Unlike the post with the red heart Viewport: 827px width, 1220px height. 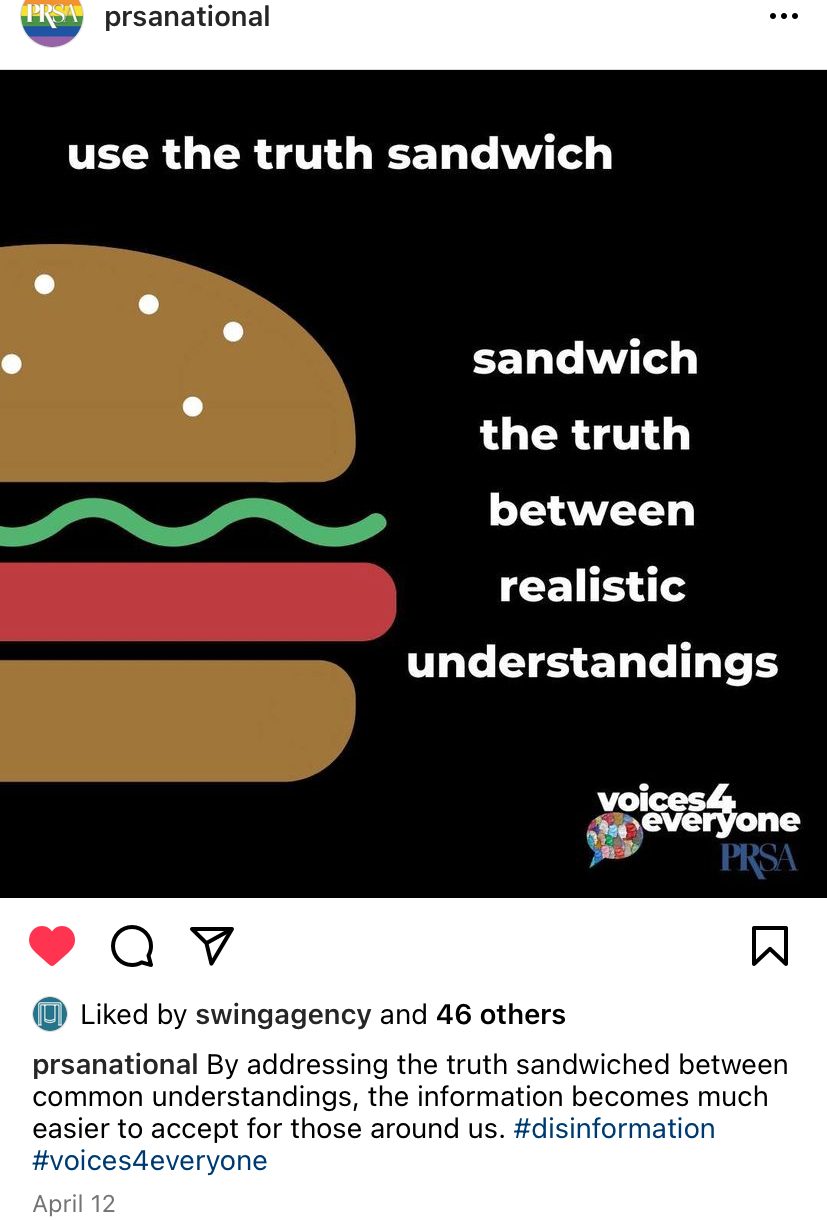pos(52,945)
